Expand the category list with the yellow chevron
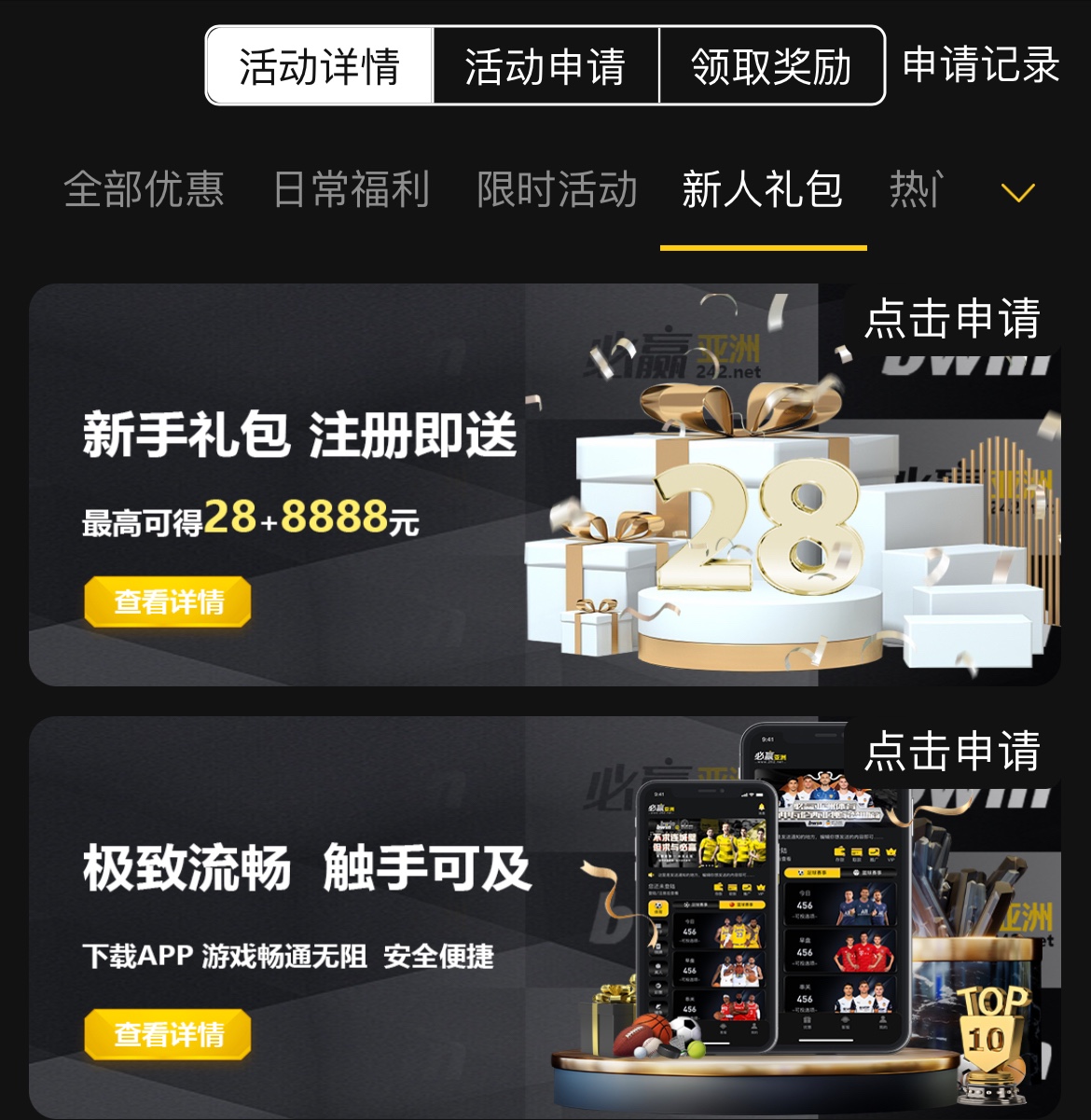 pos(1017,192)
